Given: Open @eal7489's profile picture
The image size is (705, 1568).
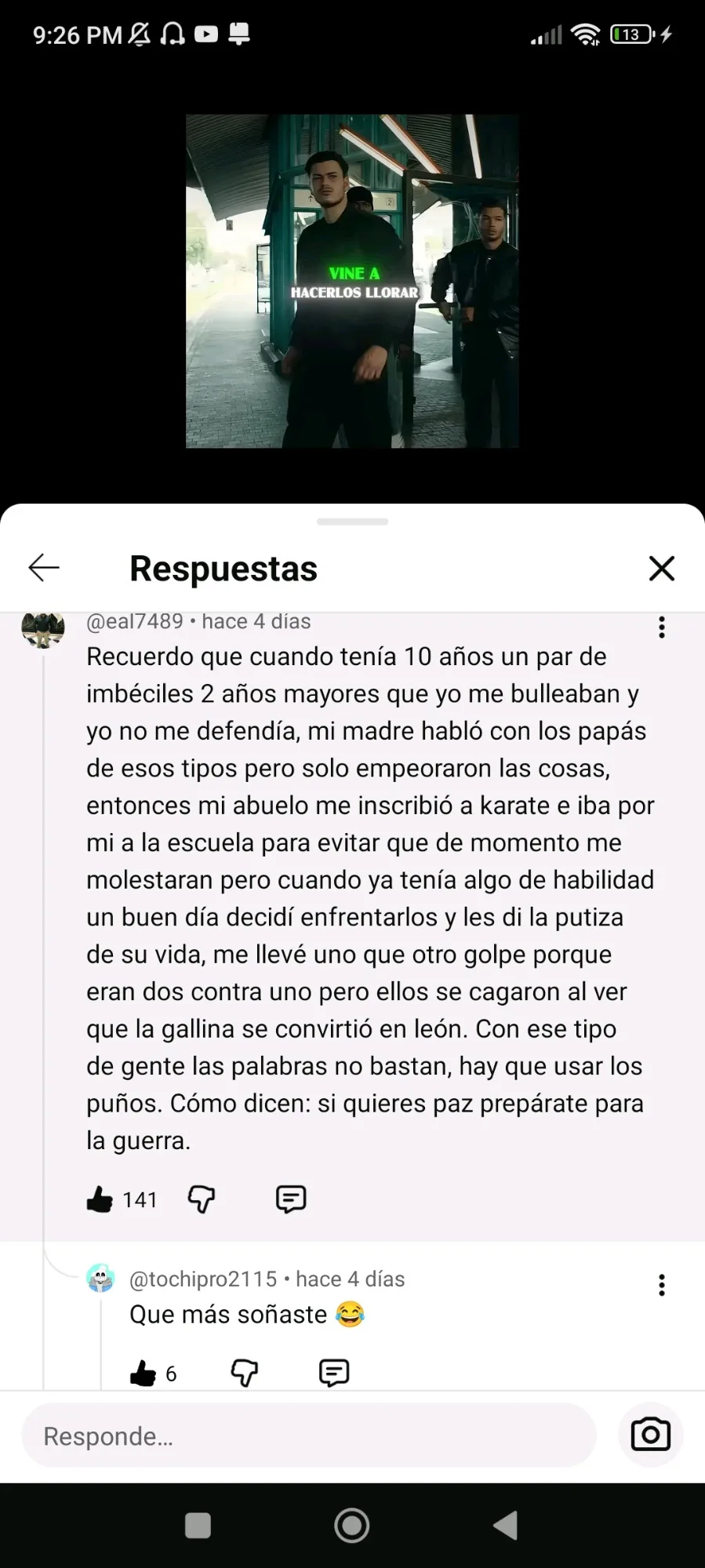Looking at the screenshot, I should pyautogui.click(x=43, y=628).
